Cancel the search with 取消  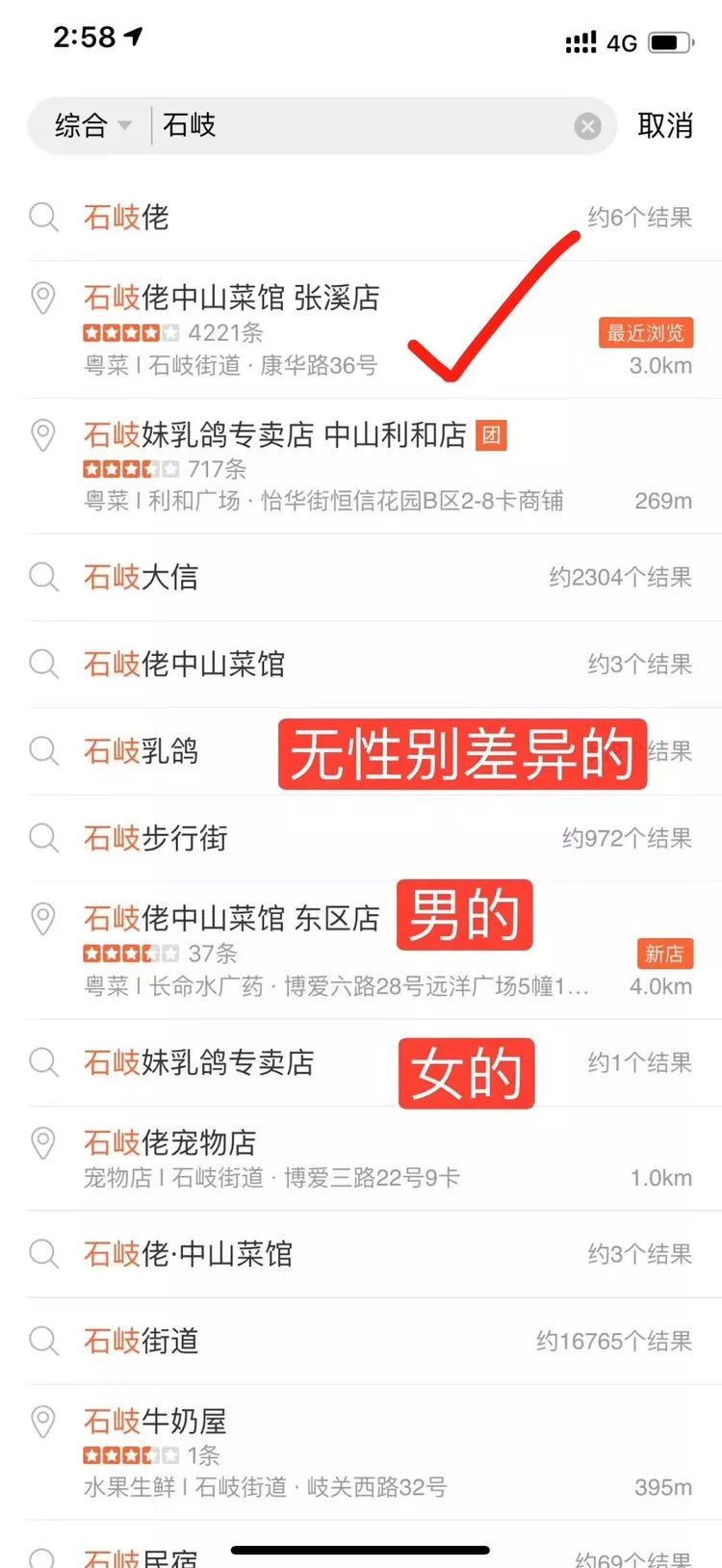[x=664, y=125]
